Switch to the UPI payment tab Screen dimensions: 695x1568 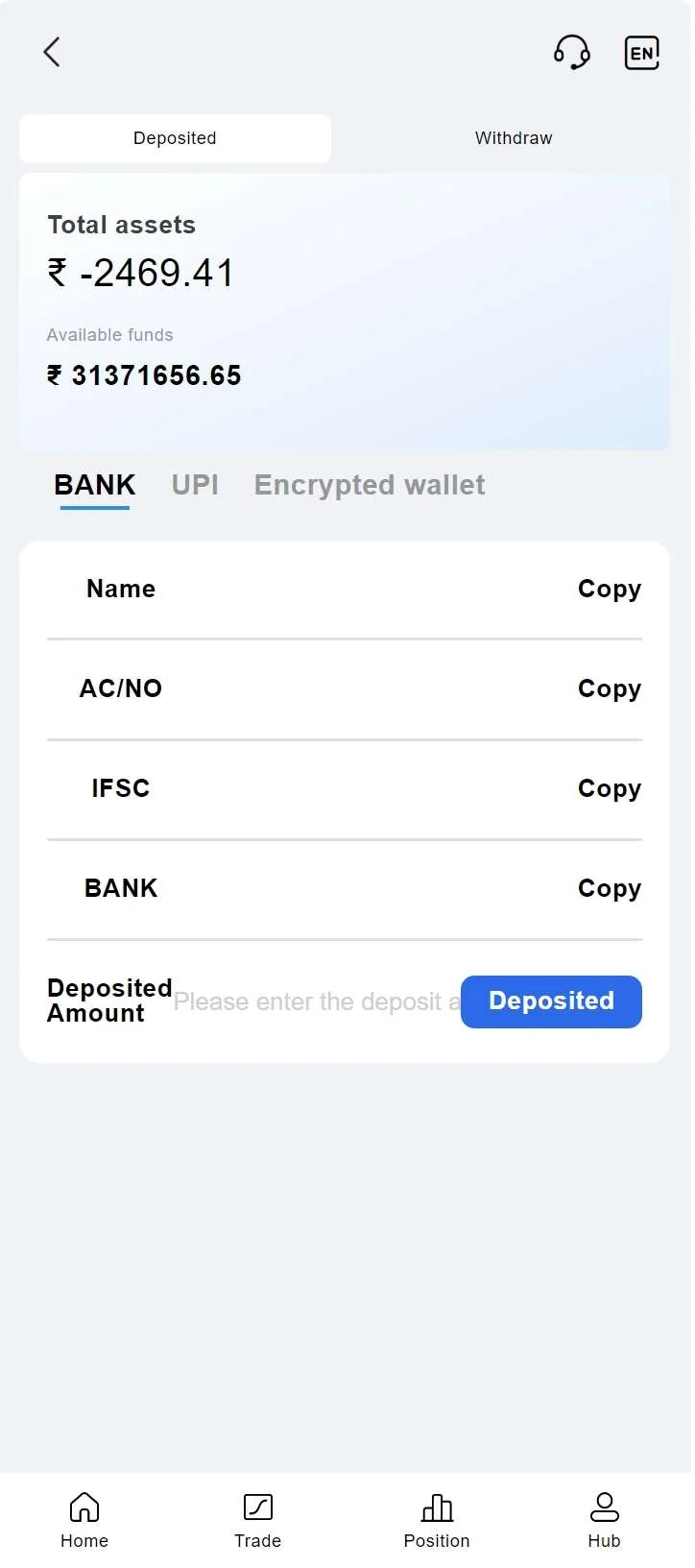(x=195, y=485)
